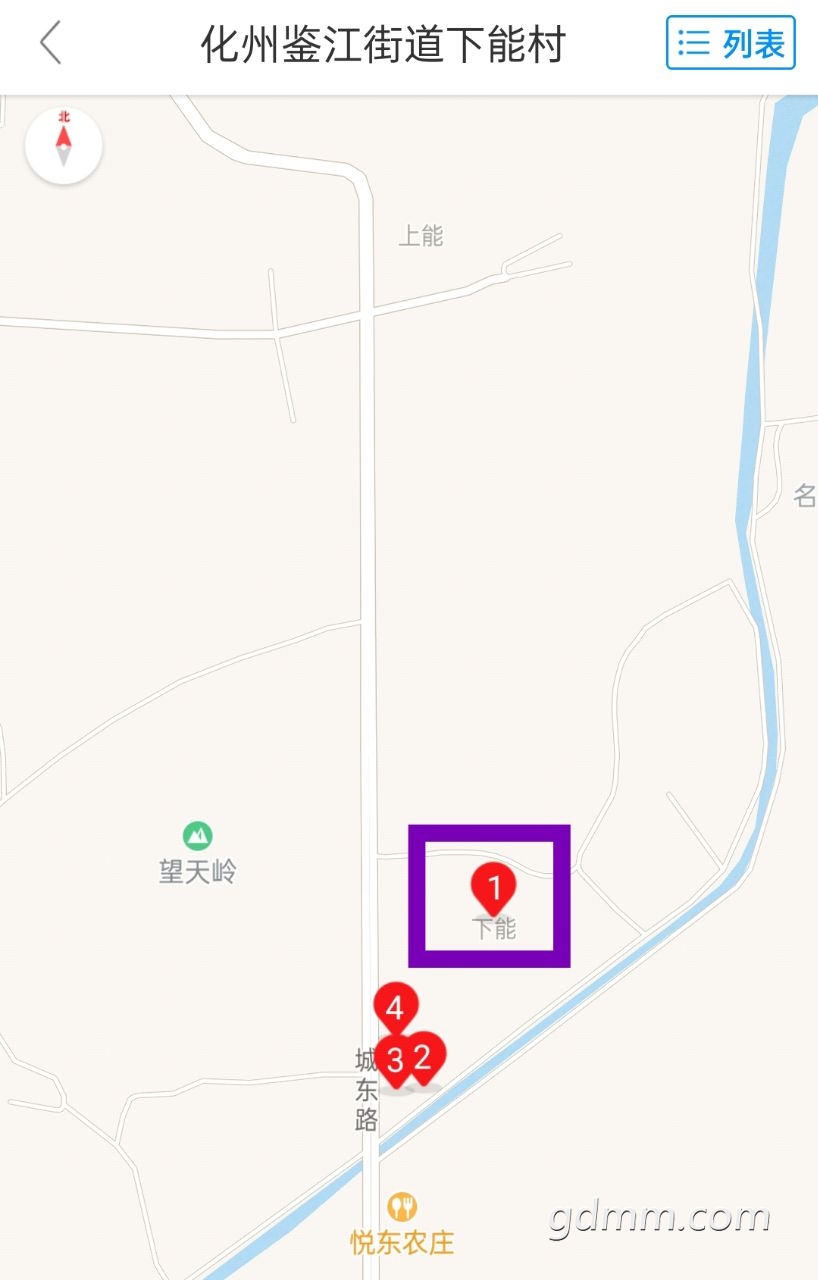Tap the 悦东农庄 restaurant marker
Screen dimensions: 818x1280
pyautogui.click(x=402, y=1206)
